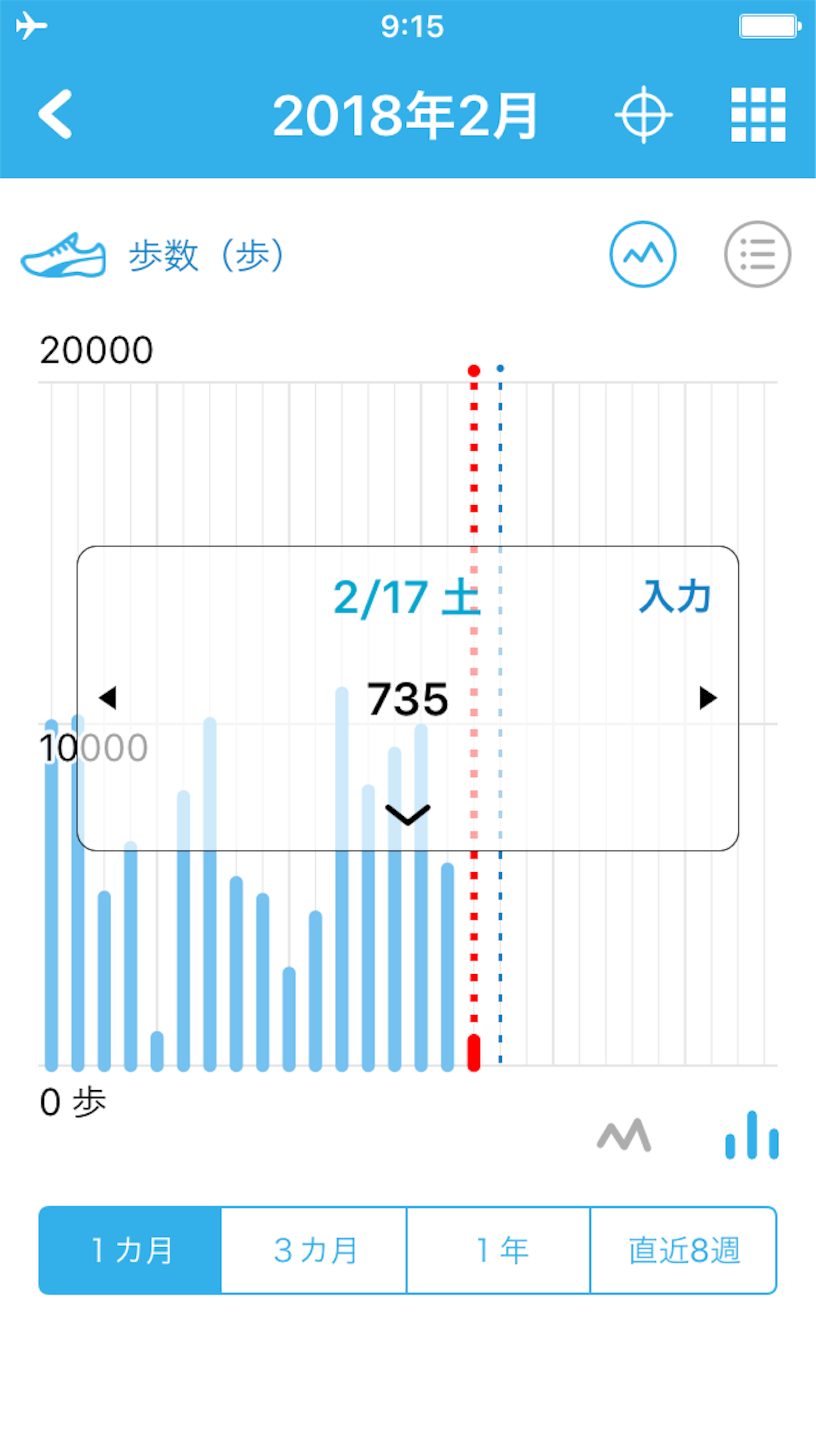The width and height of the screenshot is (816, 1448).
Task: Switch to the 3カ月 period tab
Action: [x=314, y=1250]
